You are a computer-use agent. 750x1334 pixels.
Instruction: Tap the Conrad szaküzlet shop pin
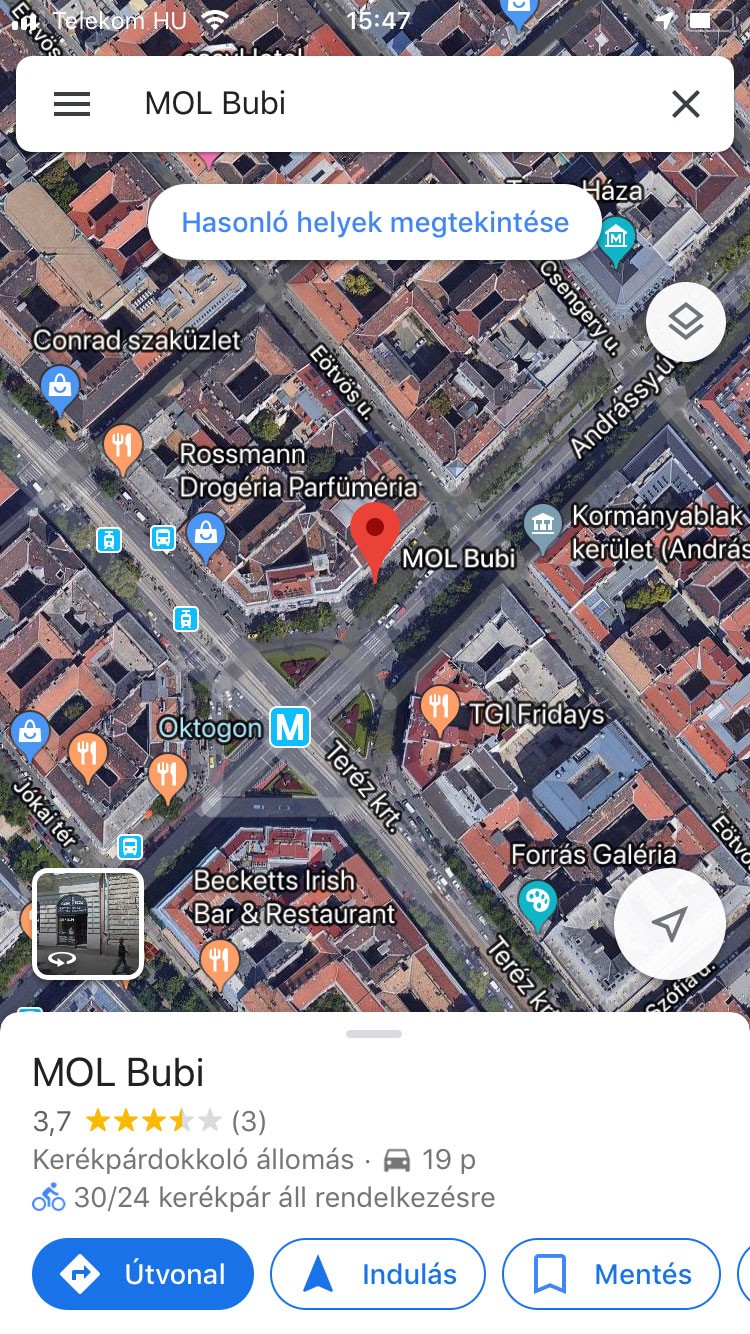click(x=60, y=384)
